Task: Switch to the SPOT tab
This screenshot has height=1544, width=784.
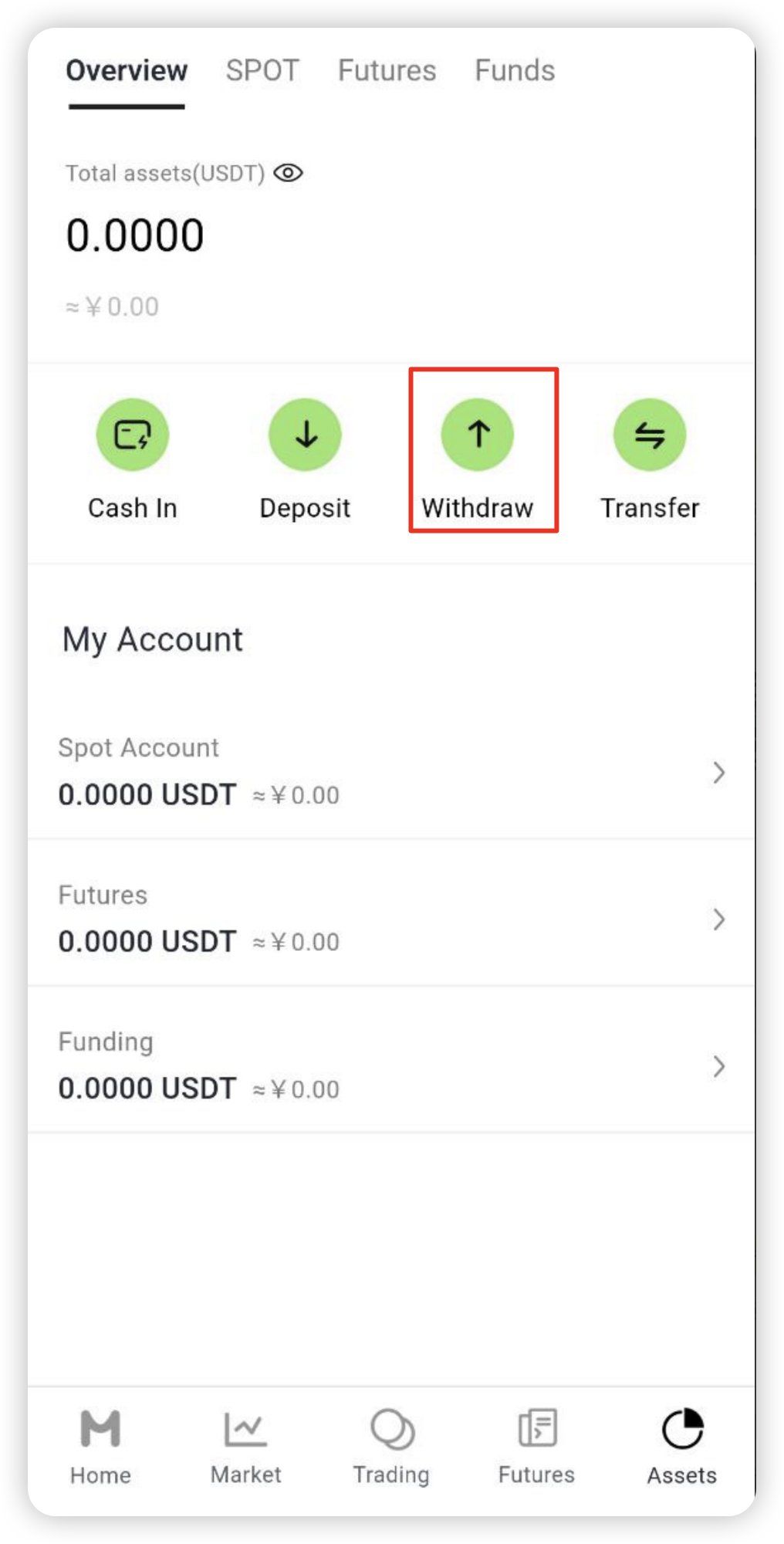Action: coord(262,71)
